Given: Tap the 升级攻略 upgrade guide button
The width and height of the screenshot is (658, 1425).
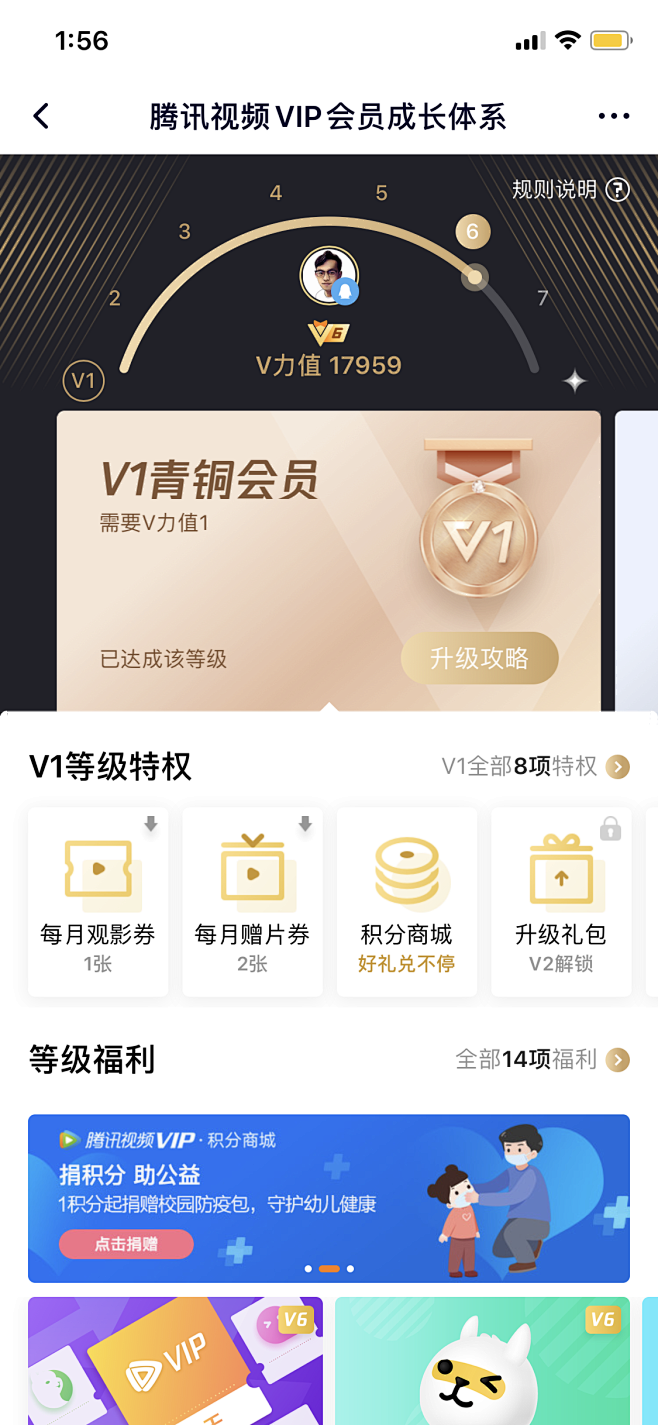Looking at the screenshot, I should tap(479, 658).
